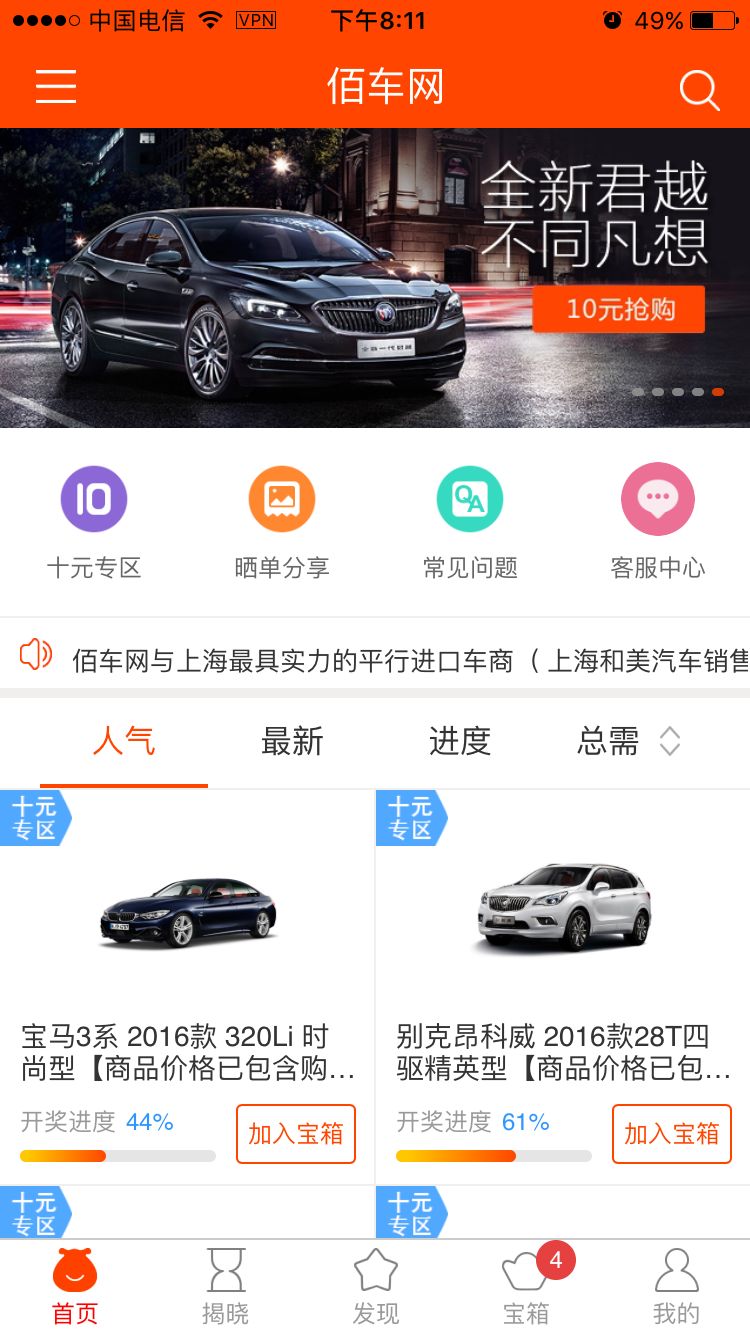Tap the 发现 star icon
Viewport: 750px width, 1334px height.
[375, 1271]
